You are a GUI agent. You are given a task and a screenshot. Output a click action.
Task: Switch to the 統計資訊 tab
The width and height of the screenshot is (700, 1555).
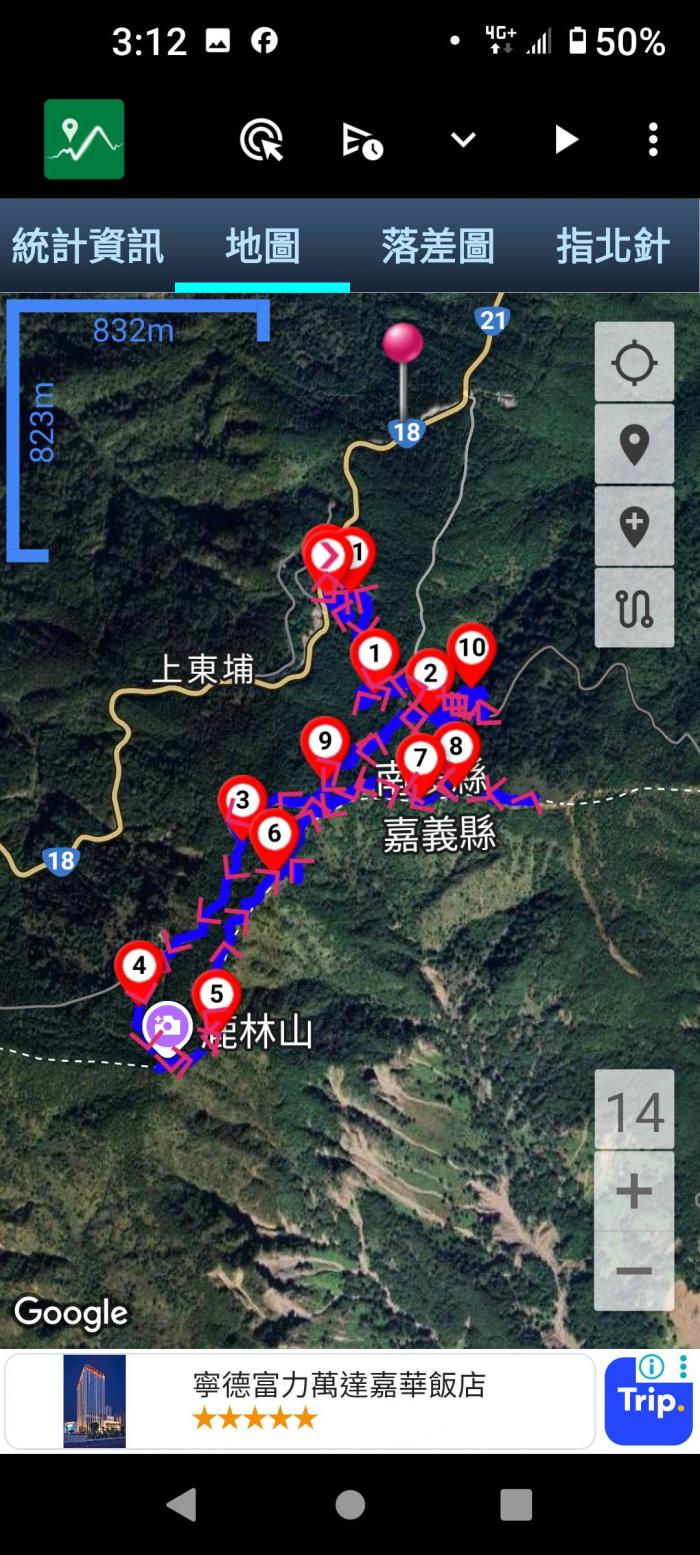point(87,246)
